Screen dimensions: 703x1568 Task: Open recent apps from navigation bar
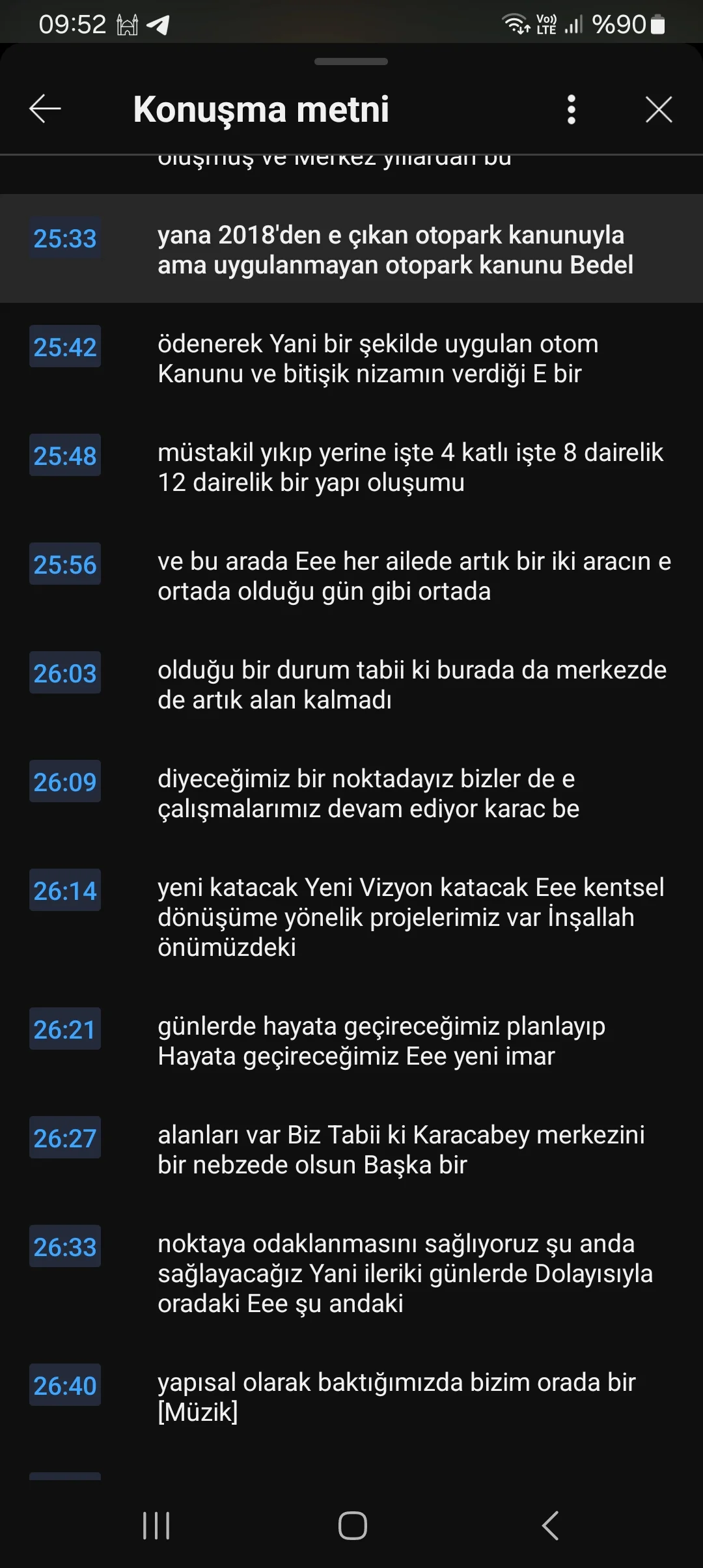click(x=156, y=1525)
